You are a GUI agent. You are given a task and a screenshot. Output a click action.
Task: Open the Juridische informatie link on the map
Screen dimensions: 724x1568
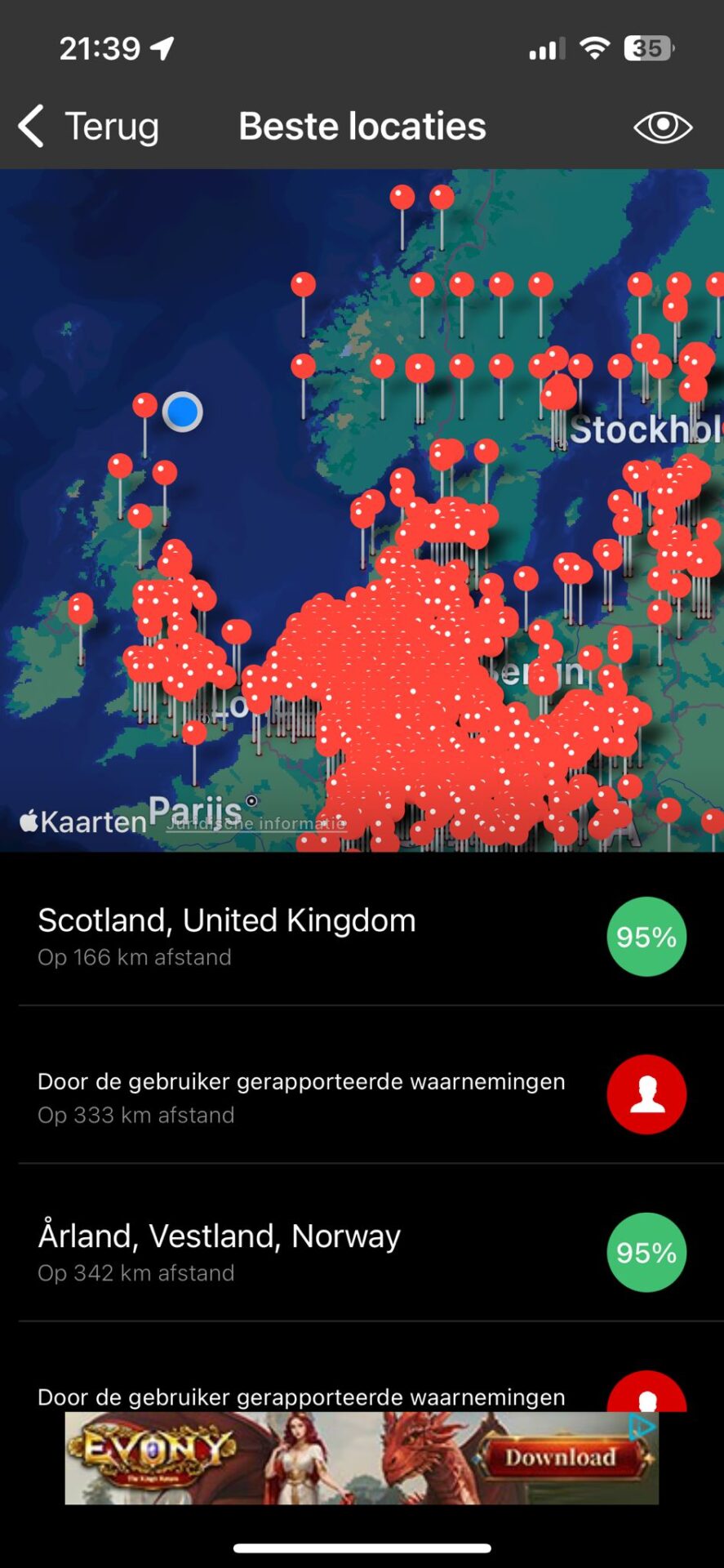256,823
